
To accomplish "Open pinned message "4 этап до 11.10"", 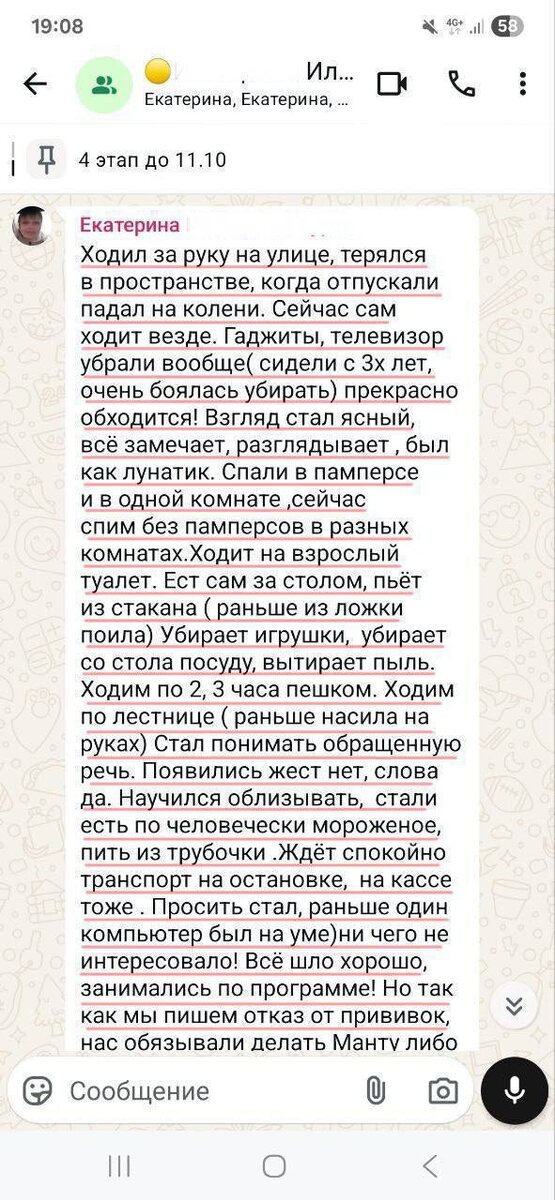I will coord(277,159).
